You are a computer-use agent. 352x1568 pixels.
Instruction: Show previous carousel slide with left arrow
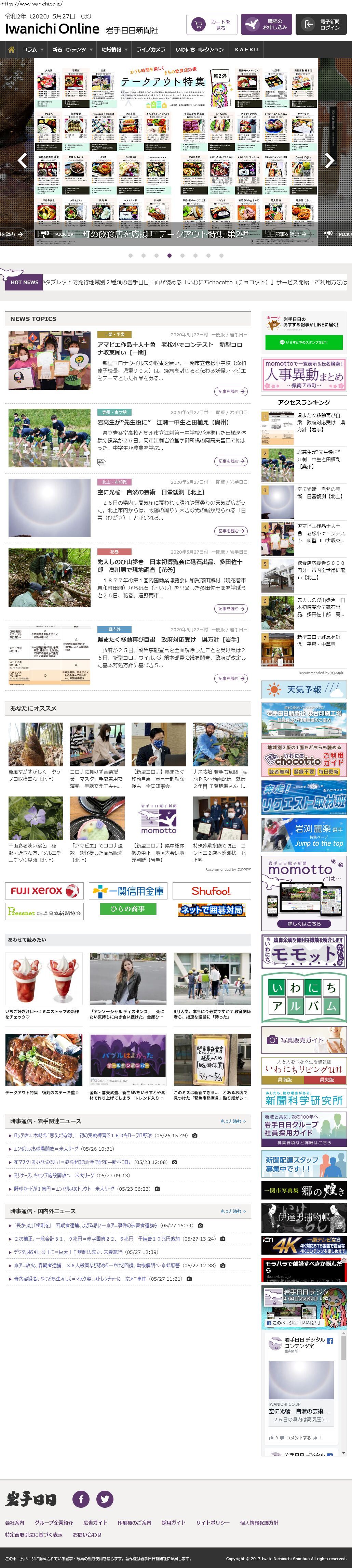click(23, 160)
